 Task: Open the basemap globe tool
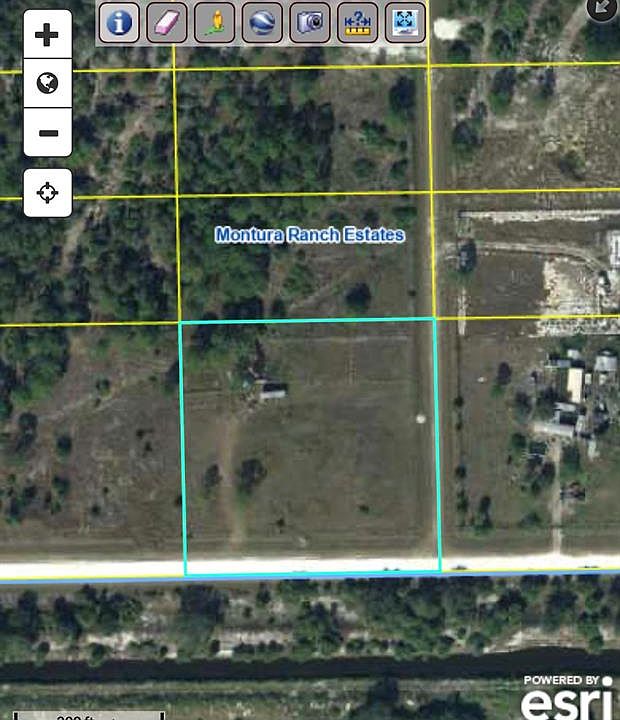click(262, 22)
